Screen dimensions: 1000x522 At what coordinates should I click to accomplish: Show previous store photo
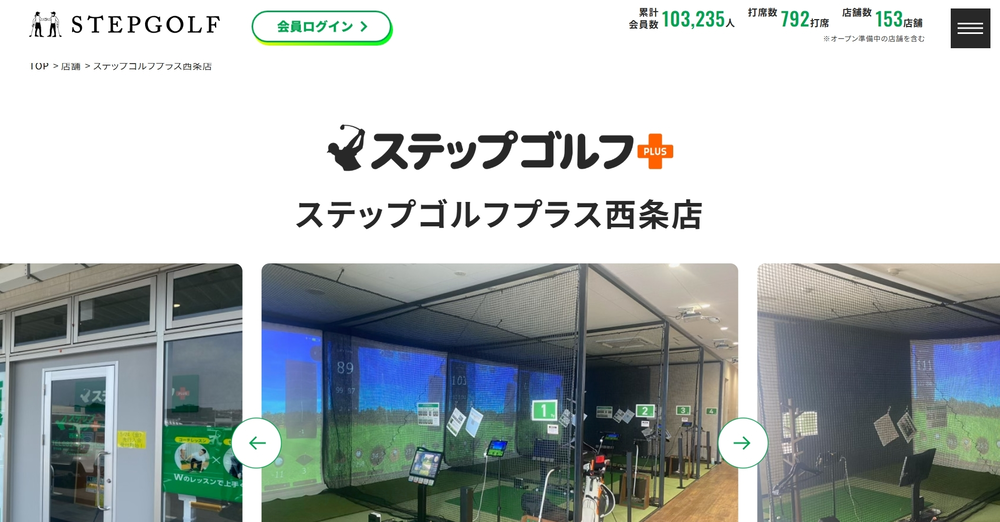pos(257,443)
